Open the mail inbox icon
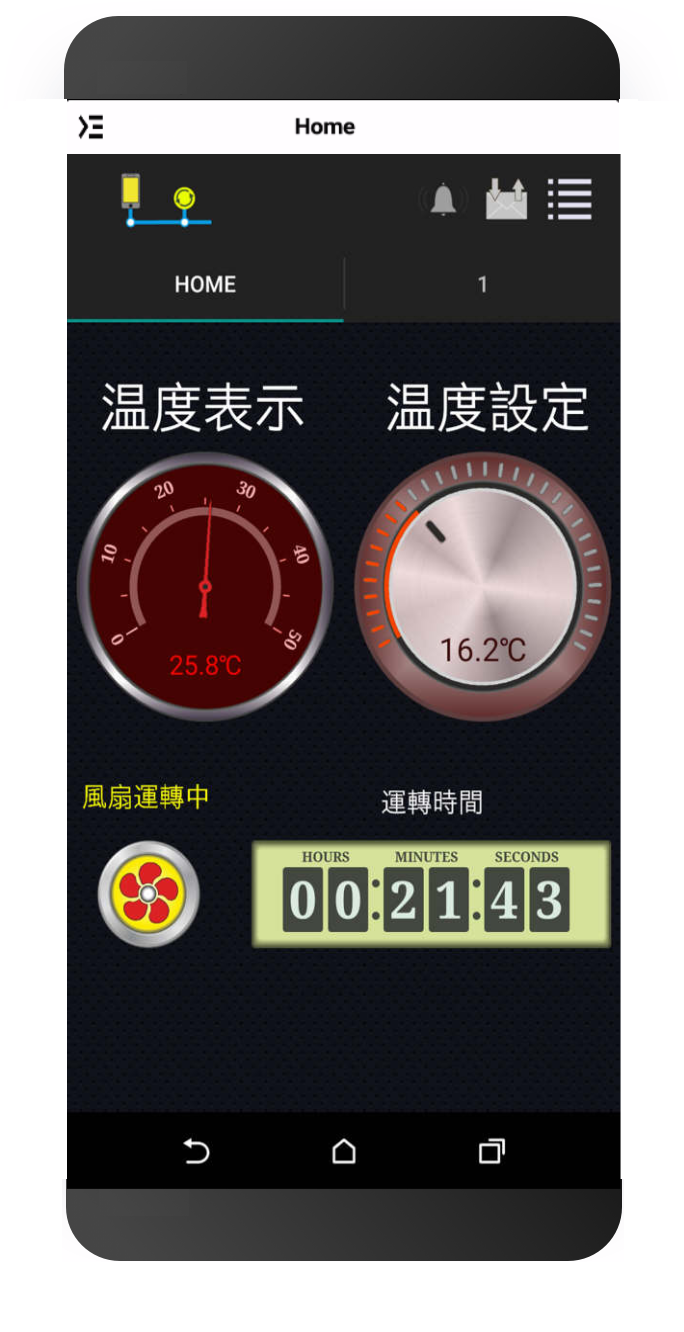684x1332 pixels. point(506,199)
